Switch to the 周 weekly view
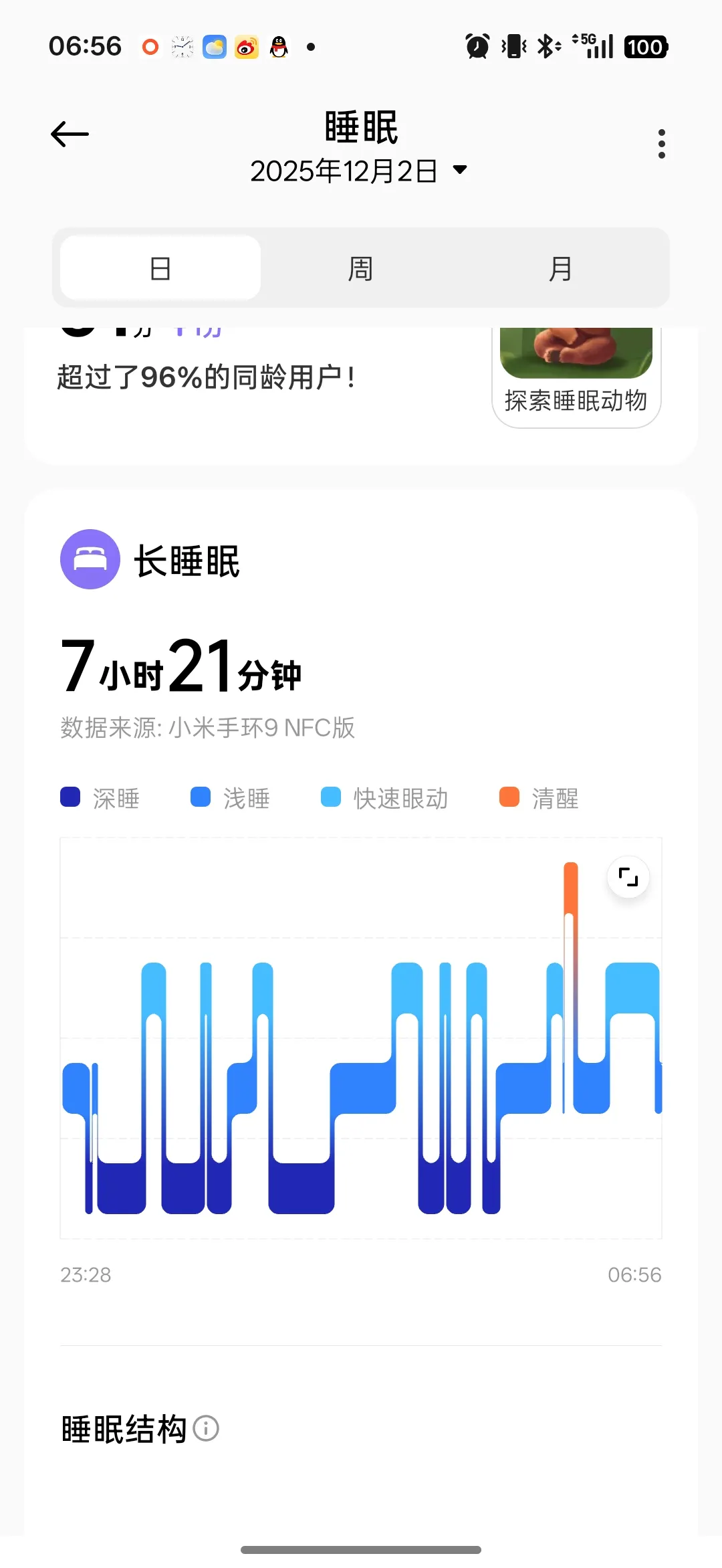722x1568 pixels. 360,269
